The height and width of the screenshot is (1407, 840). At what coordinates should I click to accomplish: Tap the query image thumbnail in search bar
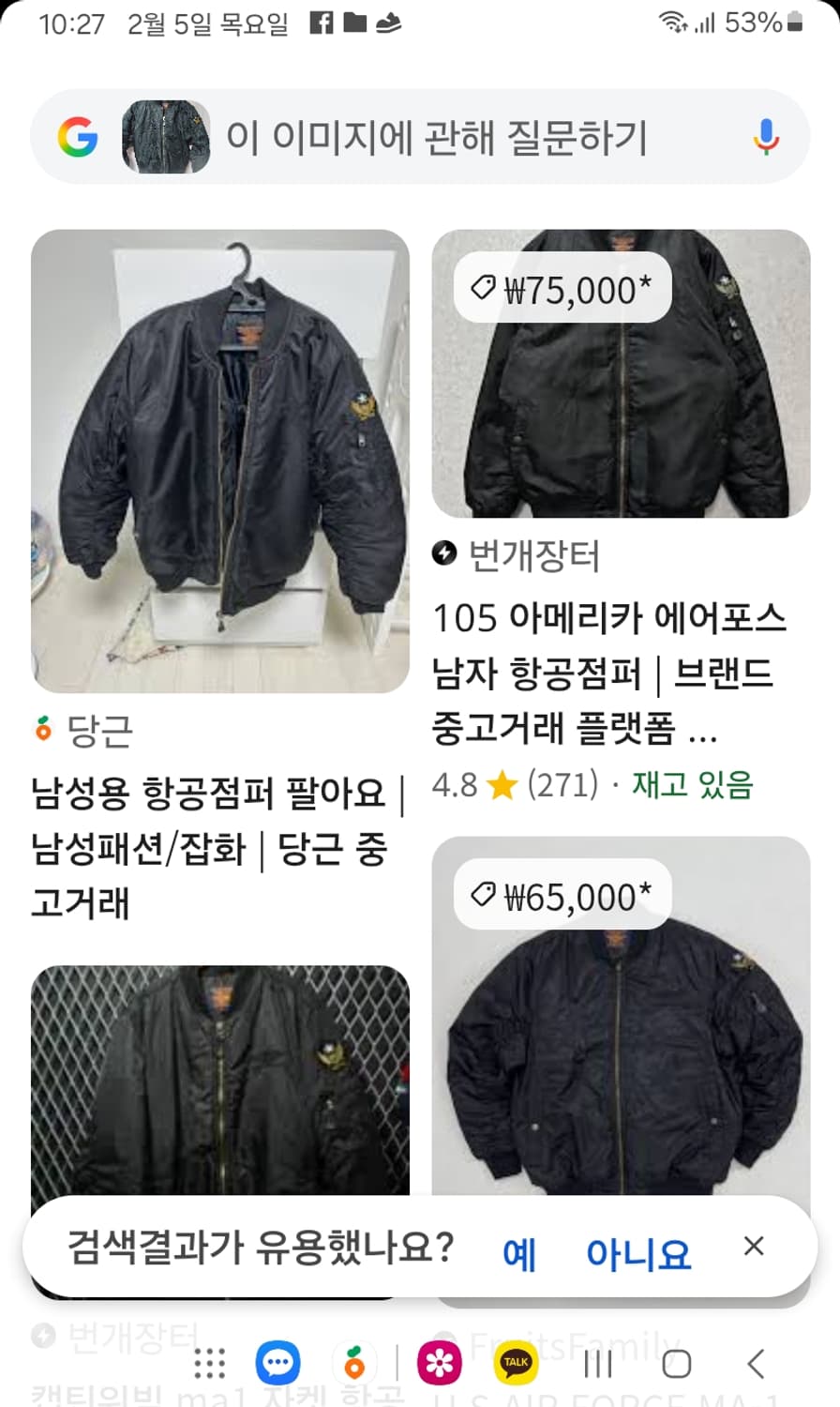[x=164, y=138]
